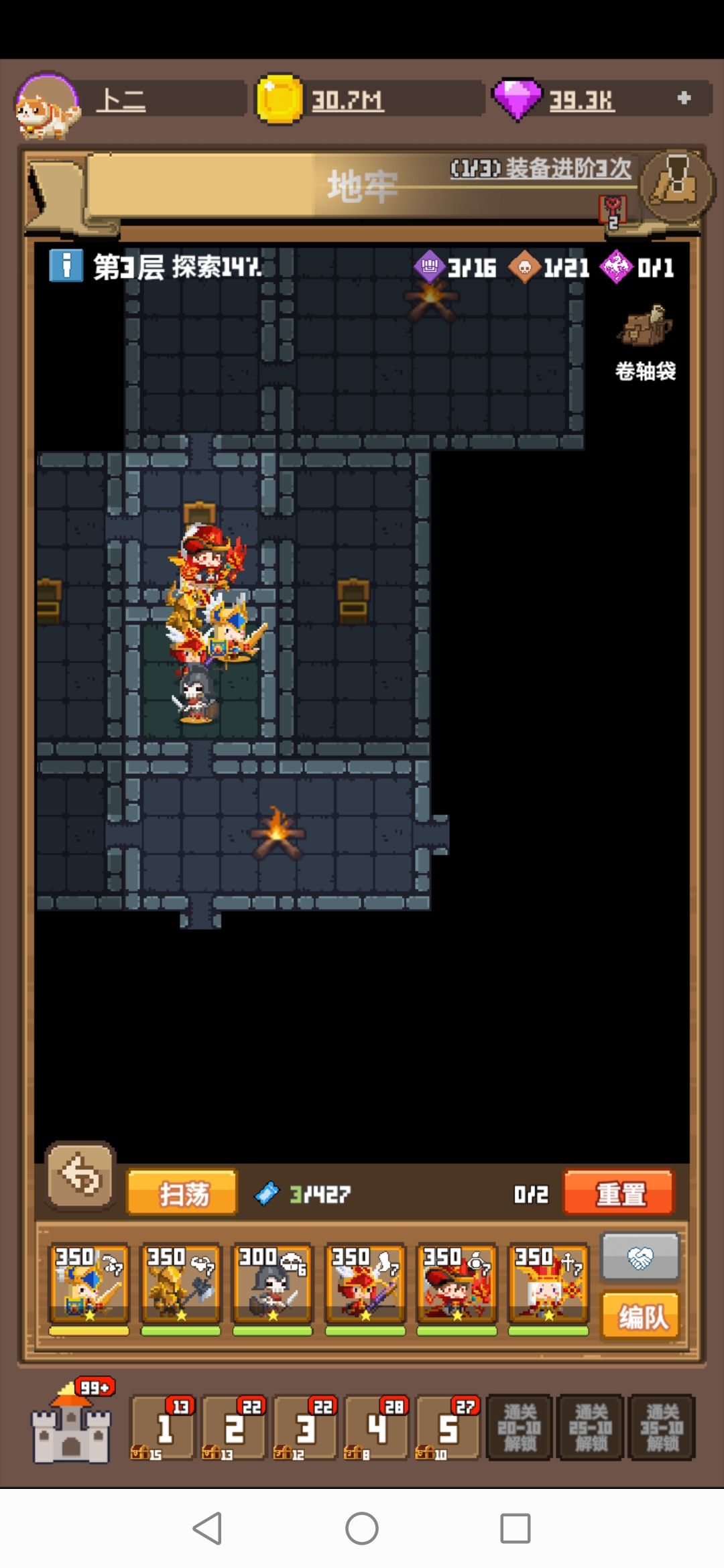The width and height of the screenshot is (724, 1568).
Task: Open the cat player avatar
Action: coord(48,105)
